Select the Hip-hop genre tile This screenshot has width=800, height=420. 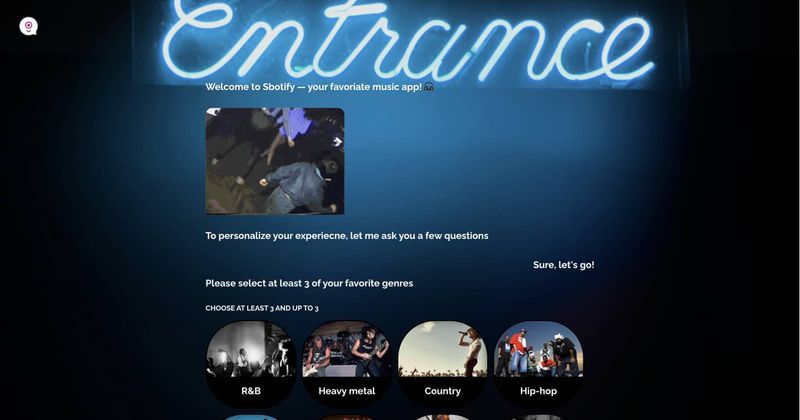(538, 363)
